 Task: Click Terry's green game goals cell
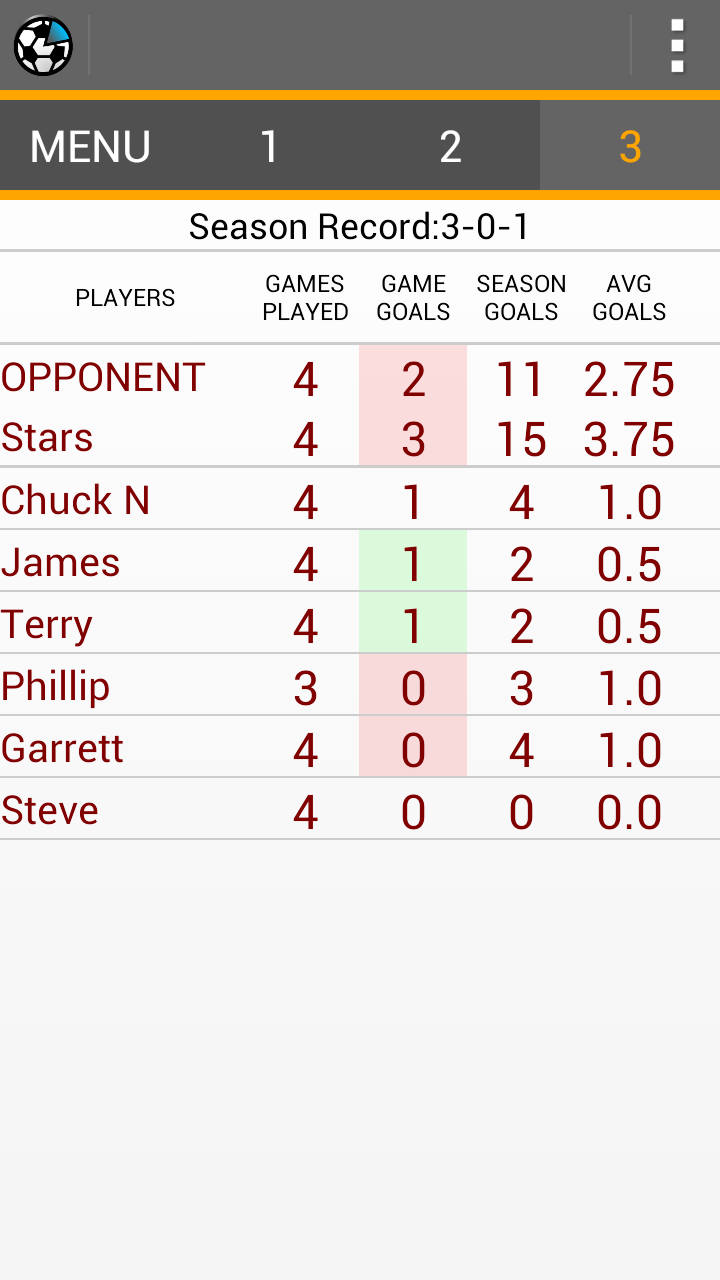point(412,624)
